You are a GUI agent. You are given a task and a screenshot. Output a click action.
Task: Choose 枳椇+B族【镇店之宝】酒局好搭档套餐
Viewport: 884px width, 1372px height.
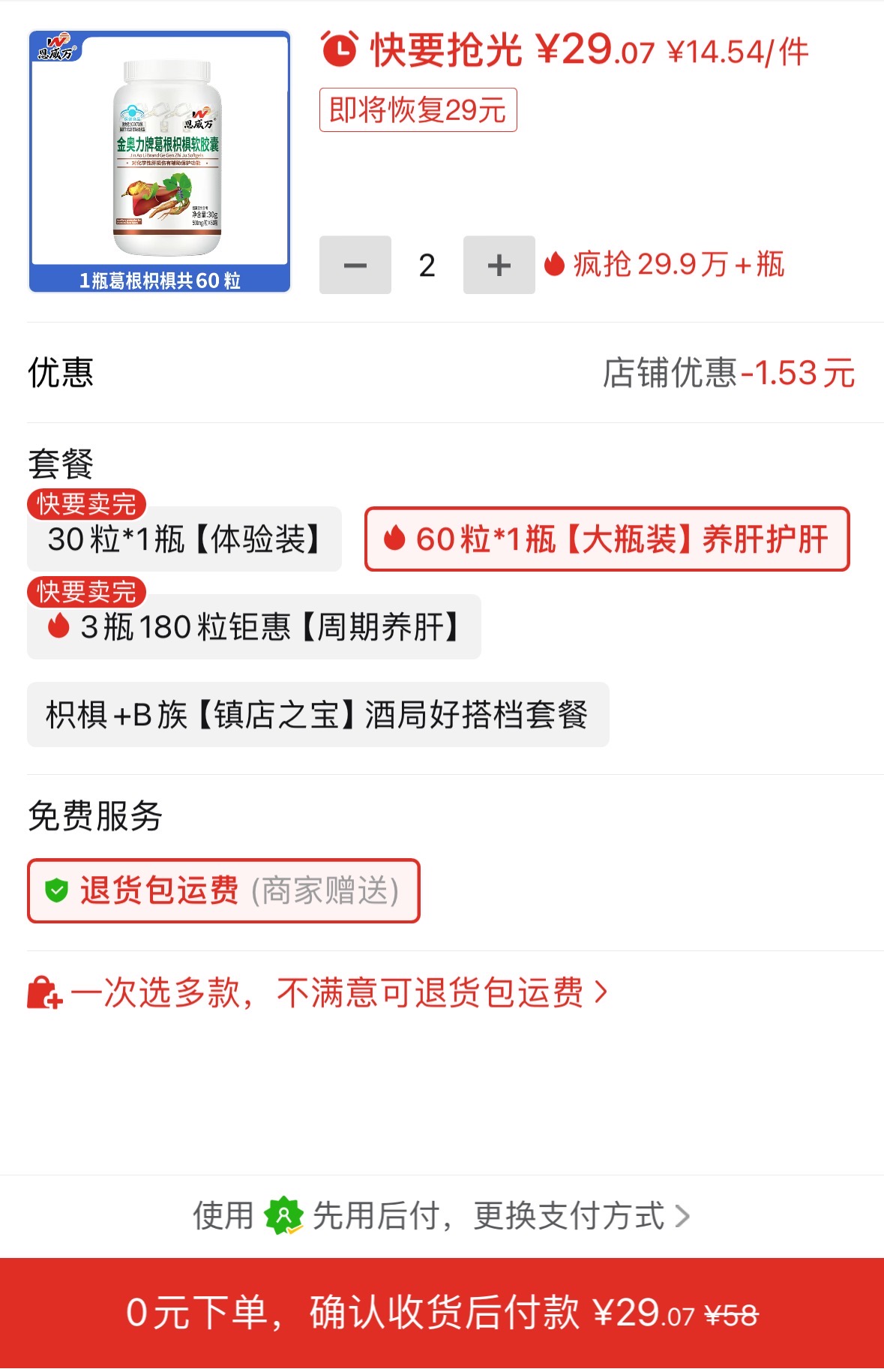coord(318,715)
